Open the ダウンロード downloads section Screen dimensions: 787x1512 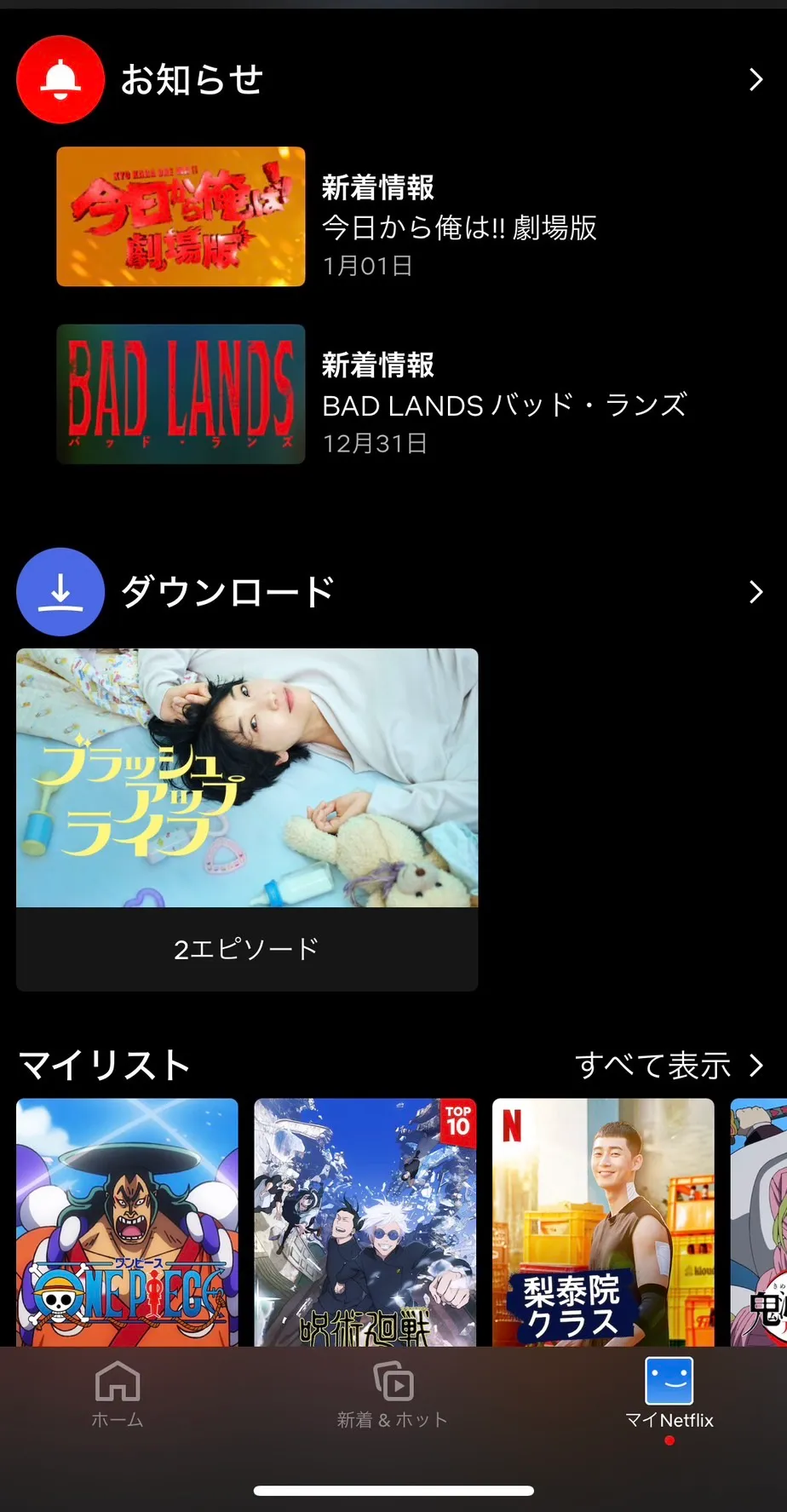click(392, 592)
